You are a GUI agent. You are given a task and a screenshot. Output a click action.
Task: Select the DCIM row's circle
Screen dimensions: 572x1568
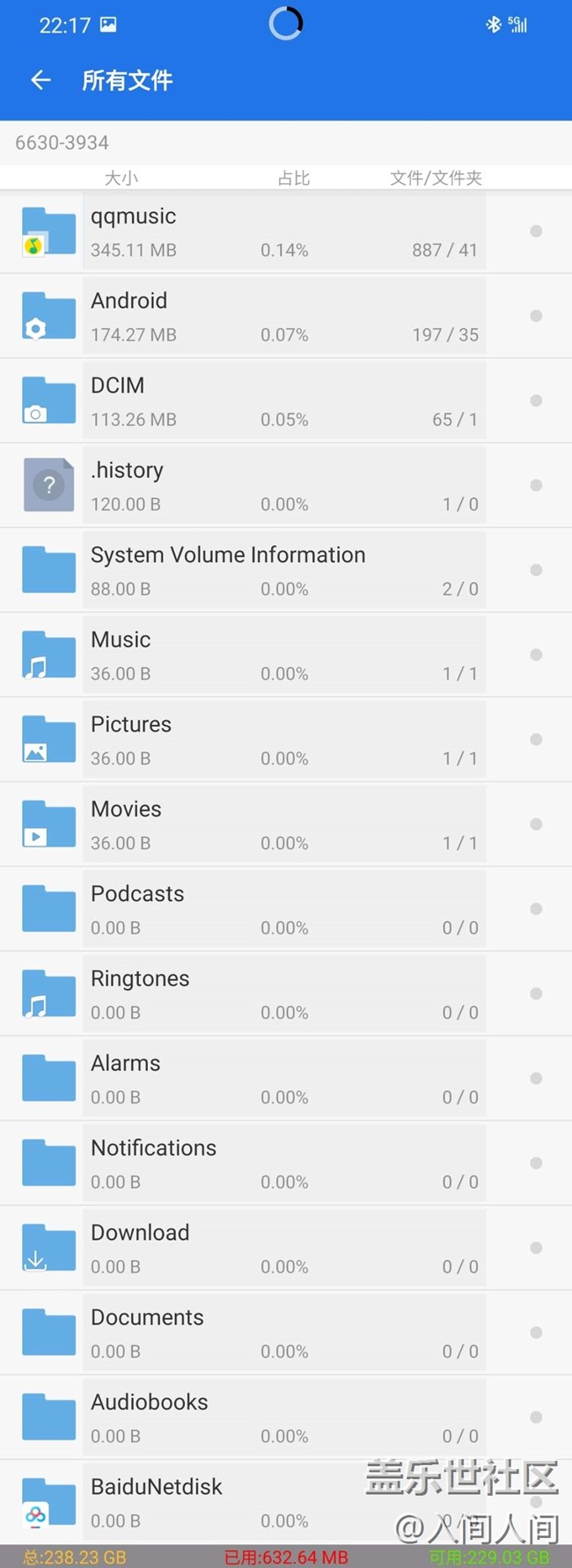tap(536, 401)
